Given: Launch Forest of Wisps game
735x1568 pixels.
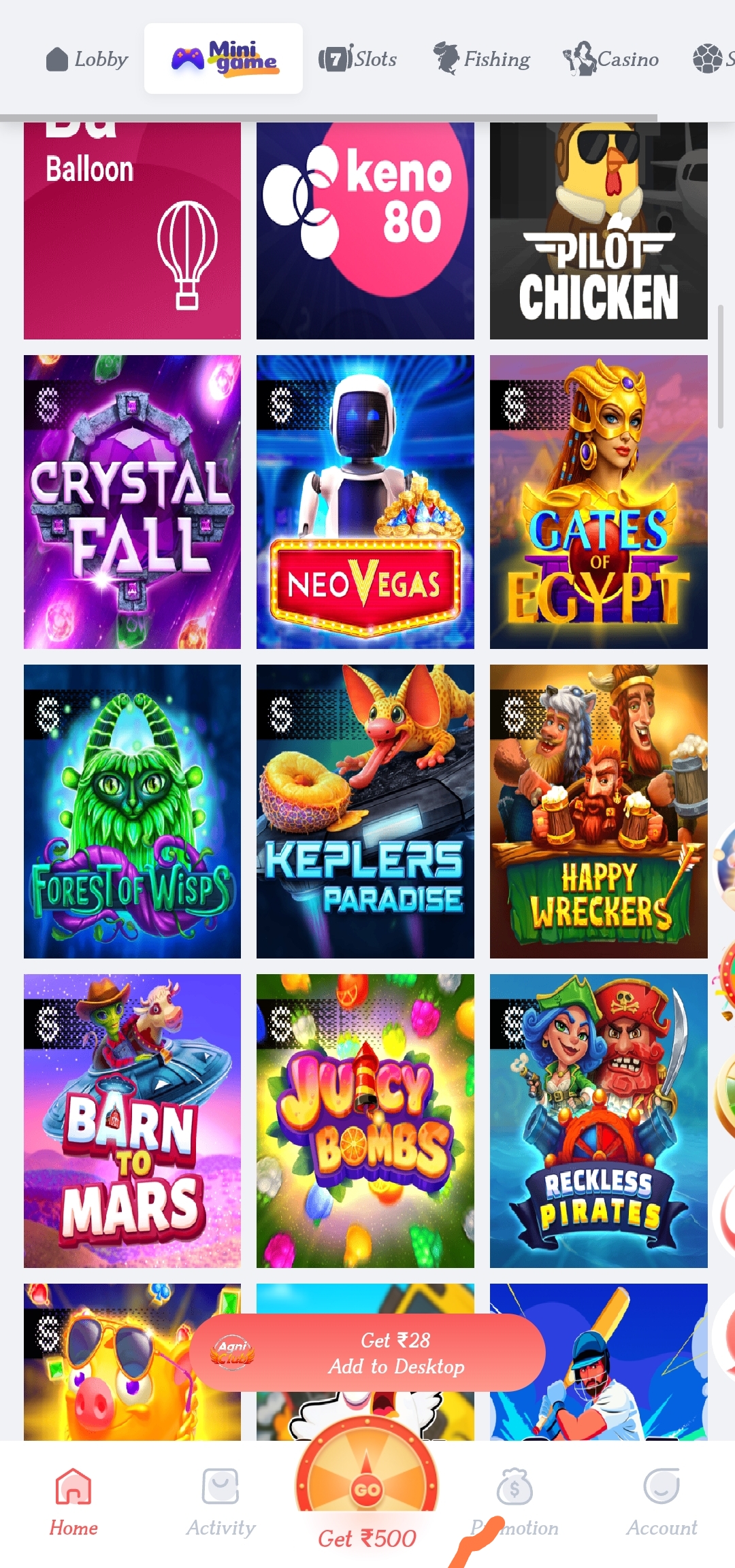Looking at the screenshot, I should pos(132,812).
